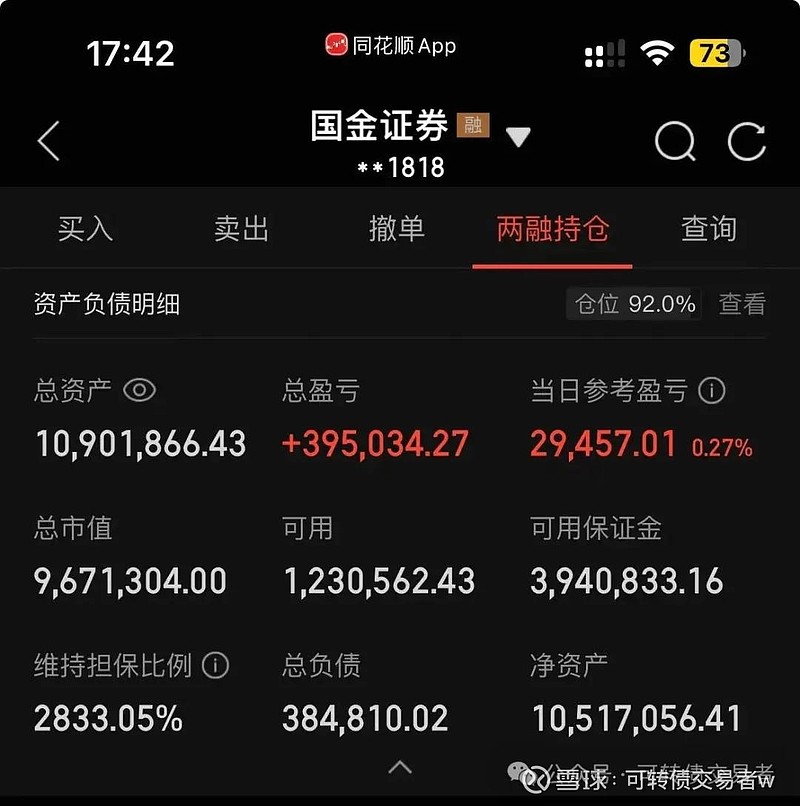Viewport: 800px width, 806px height.
Task: Tap the back arrow to return
Action: (x=49, y=142)
